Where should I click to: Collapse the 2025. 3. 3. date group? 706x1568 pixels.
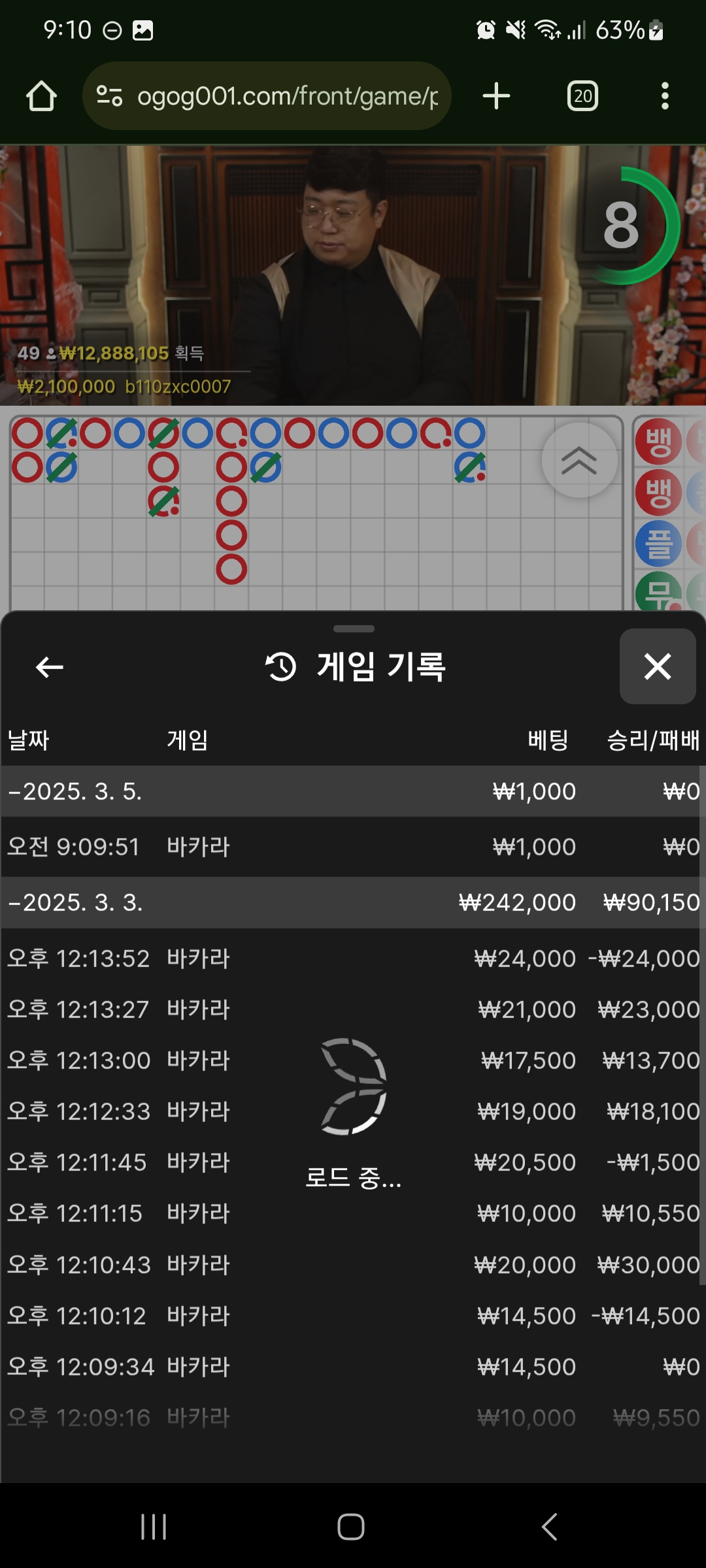click(x=75, y=902)
